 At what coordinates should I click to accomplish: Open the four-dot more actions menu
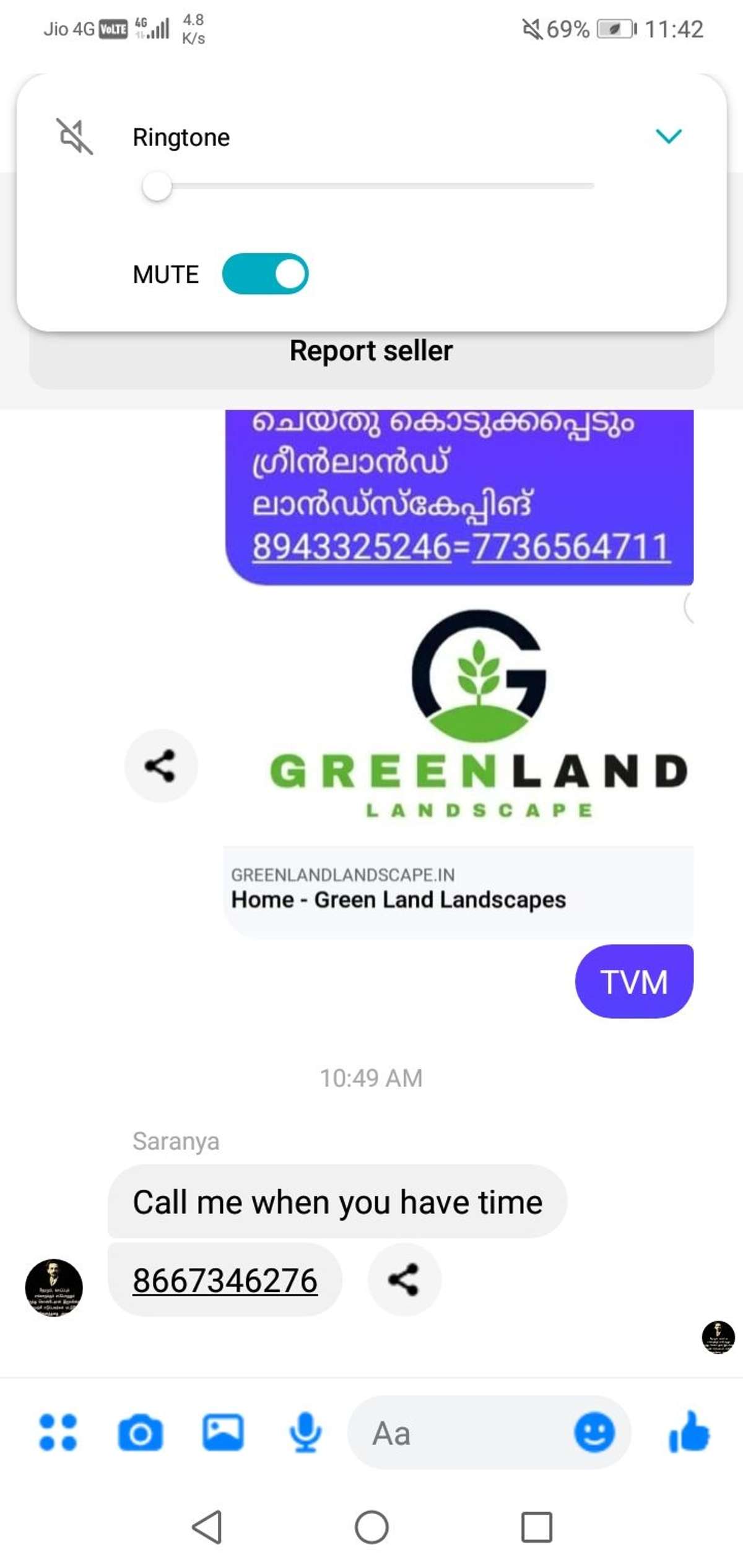tap(58, 1432)
